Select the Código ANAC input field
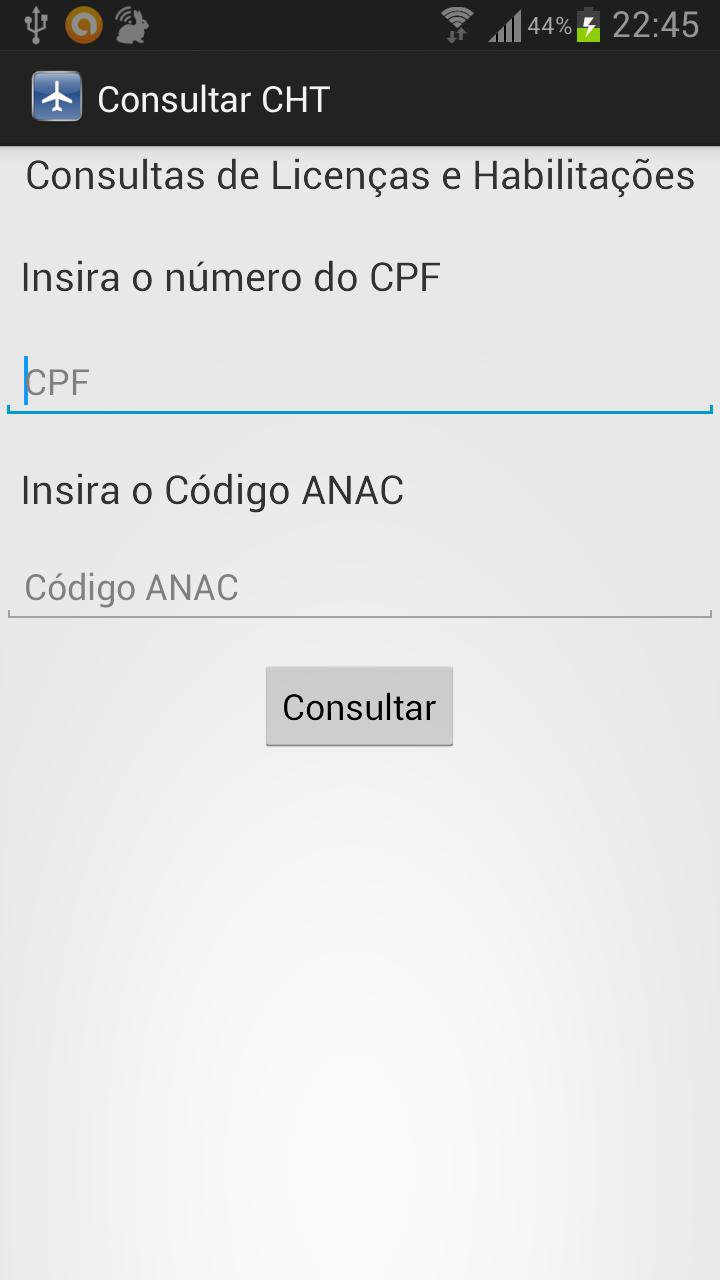Viewport: 720px width, 1280px height. [360, 588]
